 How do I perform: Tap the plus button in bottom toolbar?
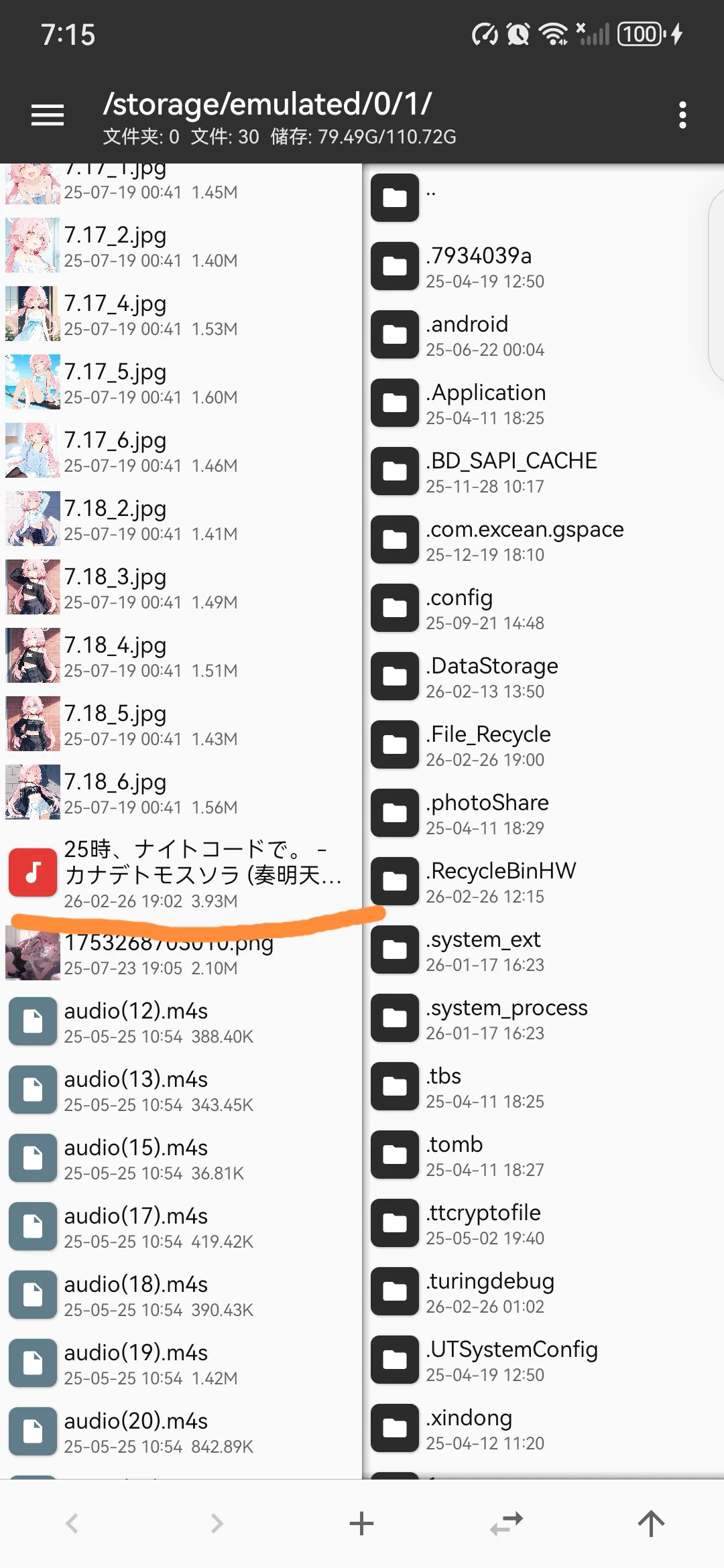(x=361, y=1523)
